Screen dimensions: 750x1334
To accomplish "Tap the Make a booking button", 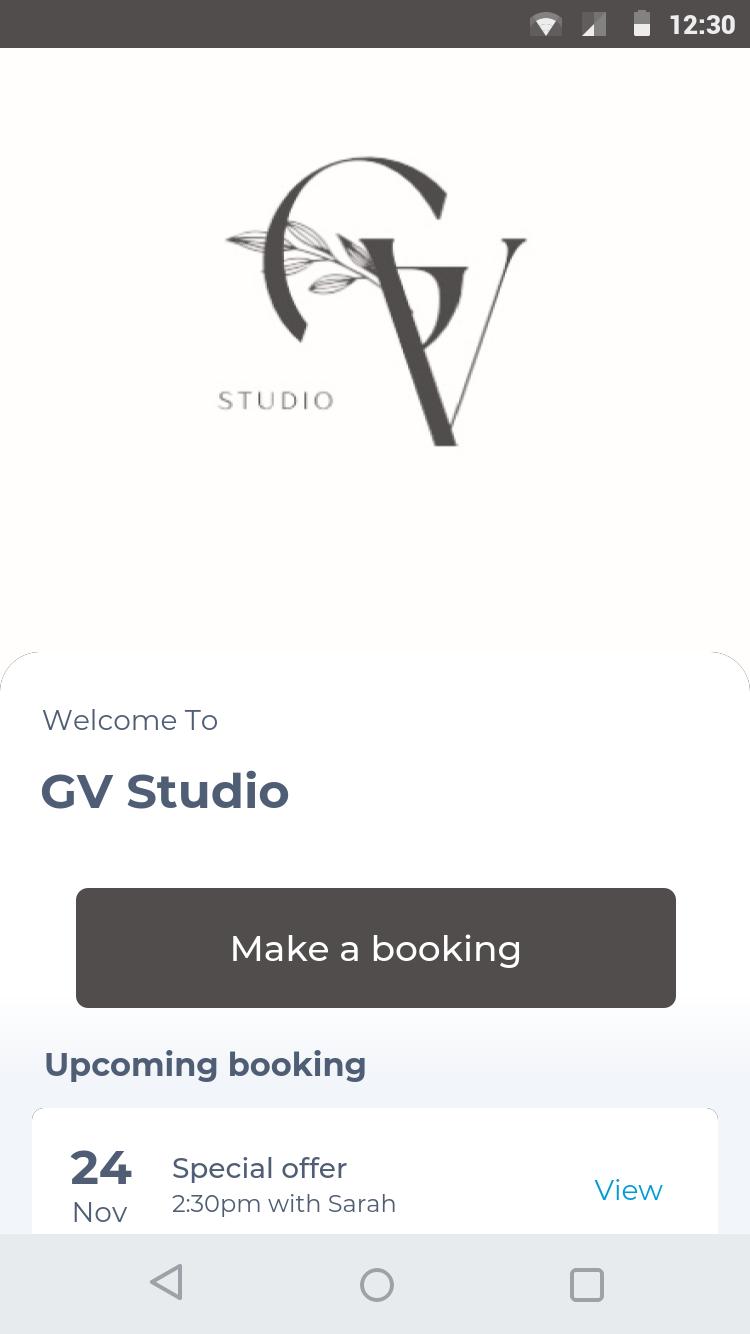I will [x=375, y=948].
